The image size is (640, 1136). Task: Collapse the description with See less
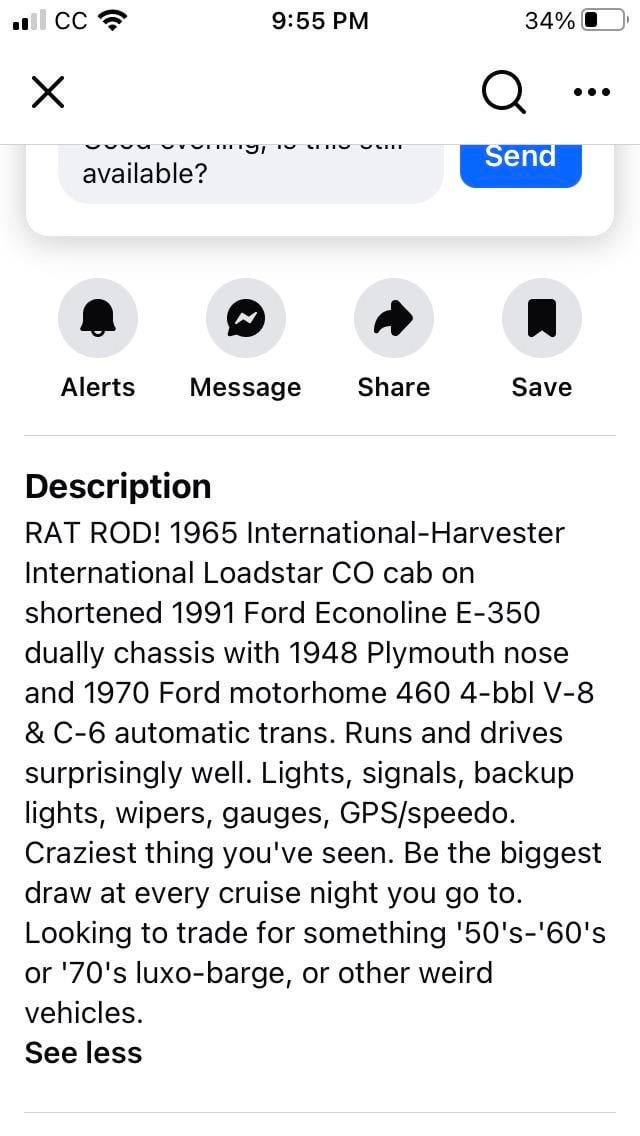click(83, 1053)
